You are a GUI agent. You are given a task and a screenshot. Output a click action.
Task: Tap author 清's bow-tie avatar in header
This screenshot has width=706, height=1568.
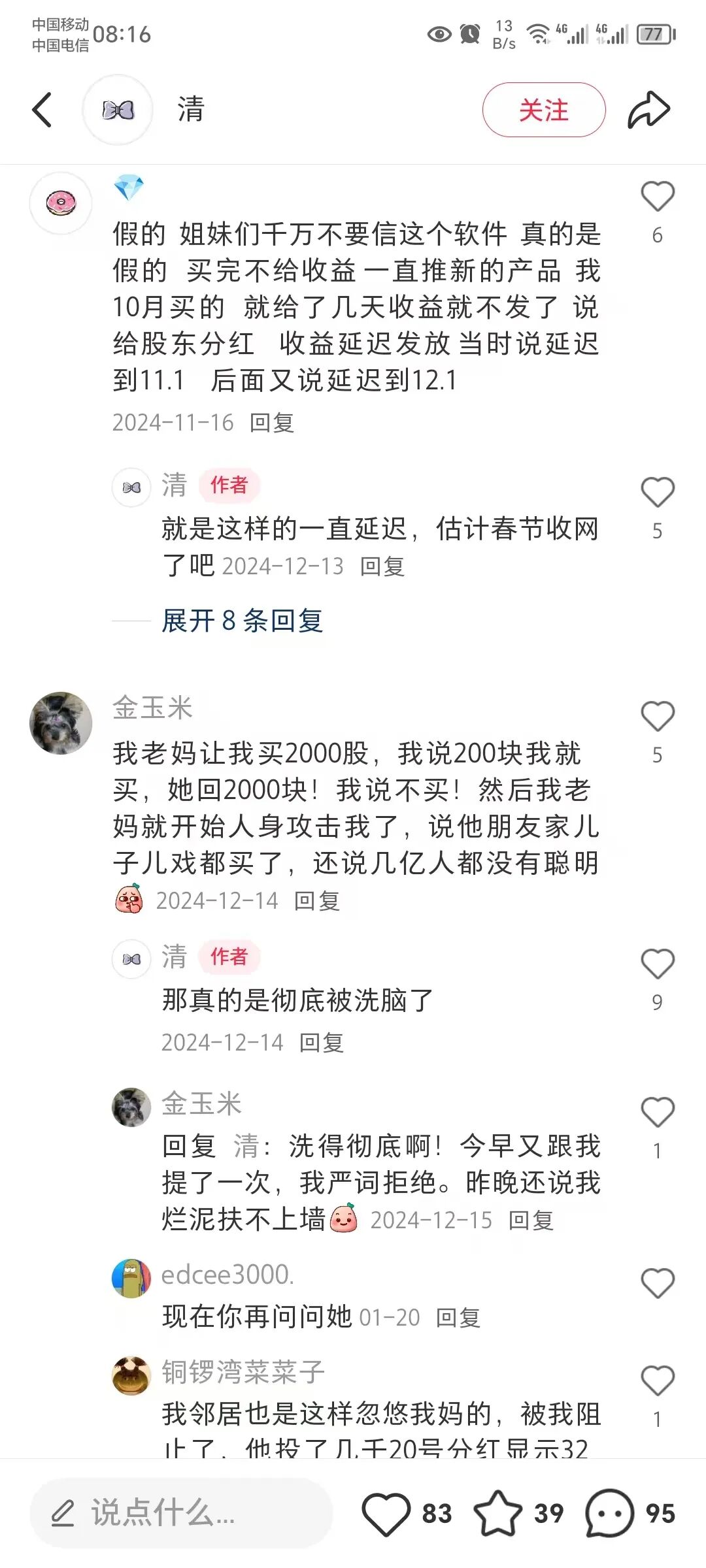tap(118, 108)
